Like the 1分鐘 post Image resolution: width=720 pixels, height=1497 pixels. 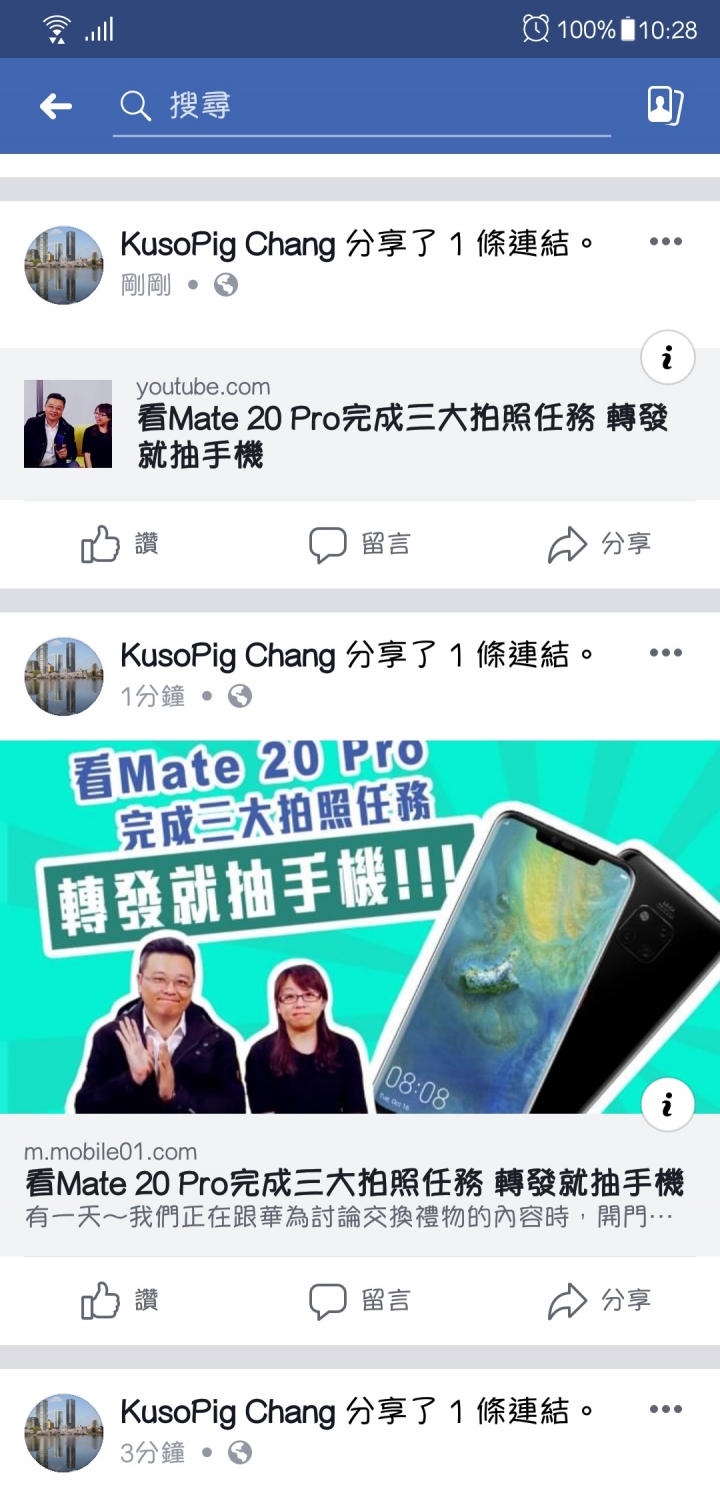120,1301
